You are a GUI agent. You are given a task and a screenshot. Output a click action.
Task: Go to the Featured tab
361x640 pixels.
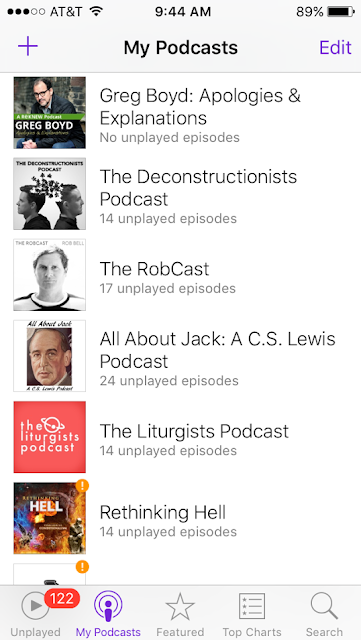point(180,613)
